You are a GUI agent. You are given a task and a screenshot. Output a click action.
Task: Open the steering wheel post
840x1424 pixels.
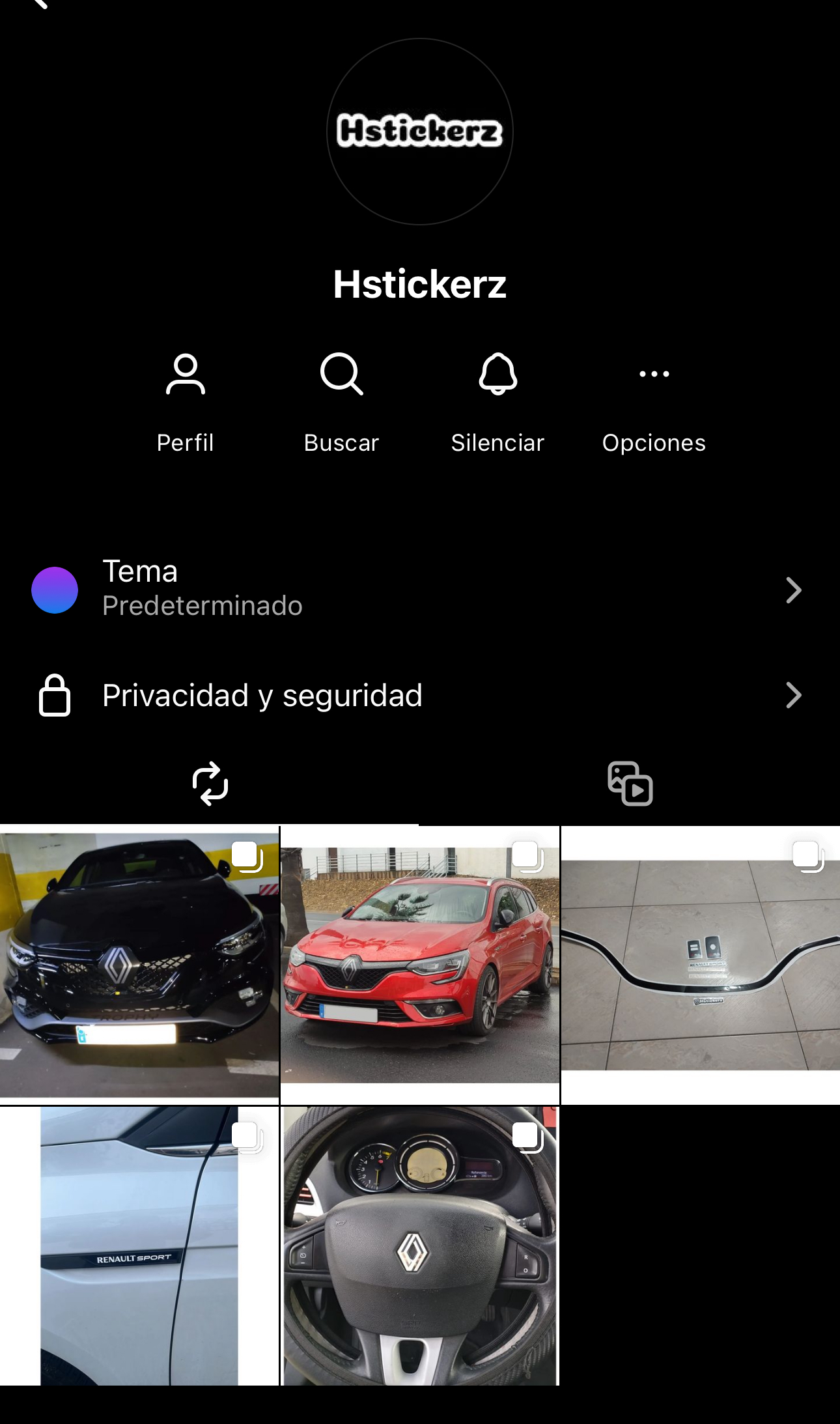click(420, 1246)
